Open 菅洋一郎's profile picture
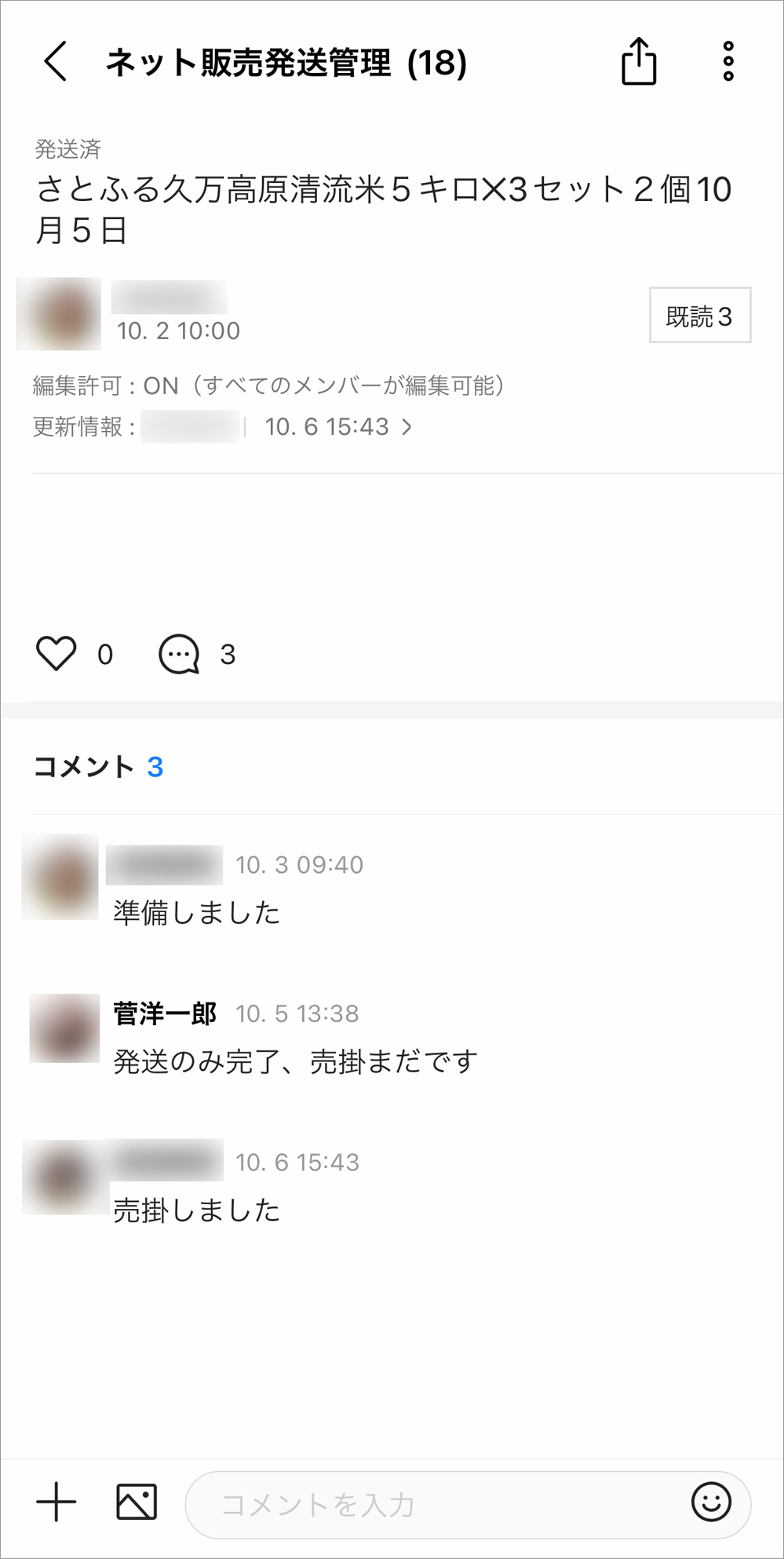Screen dimensions: 784x1559 (65, 1028)
